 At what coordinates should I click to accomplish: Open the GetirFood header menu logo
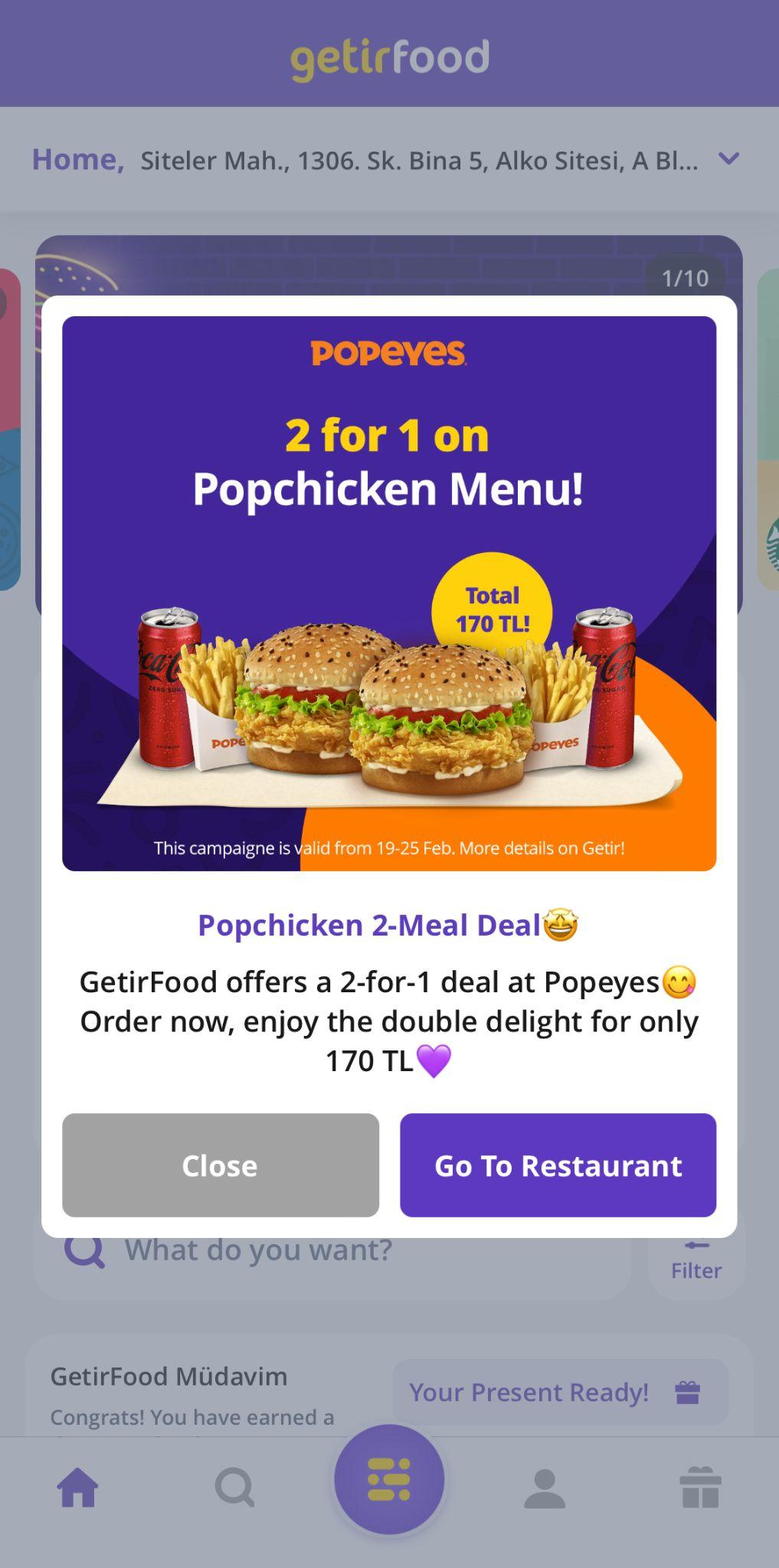coord(389,55)
